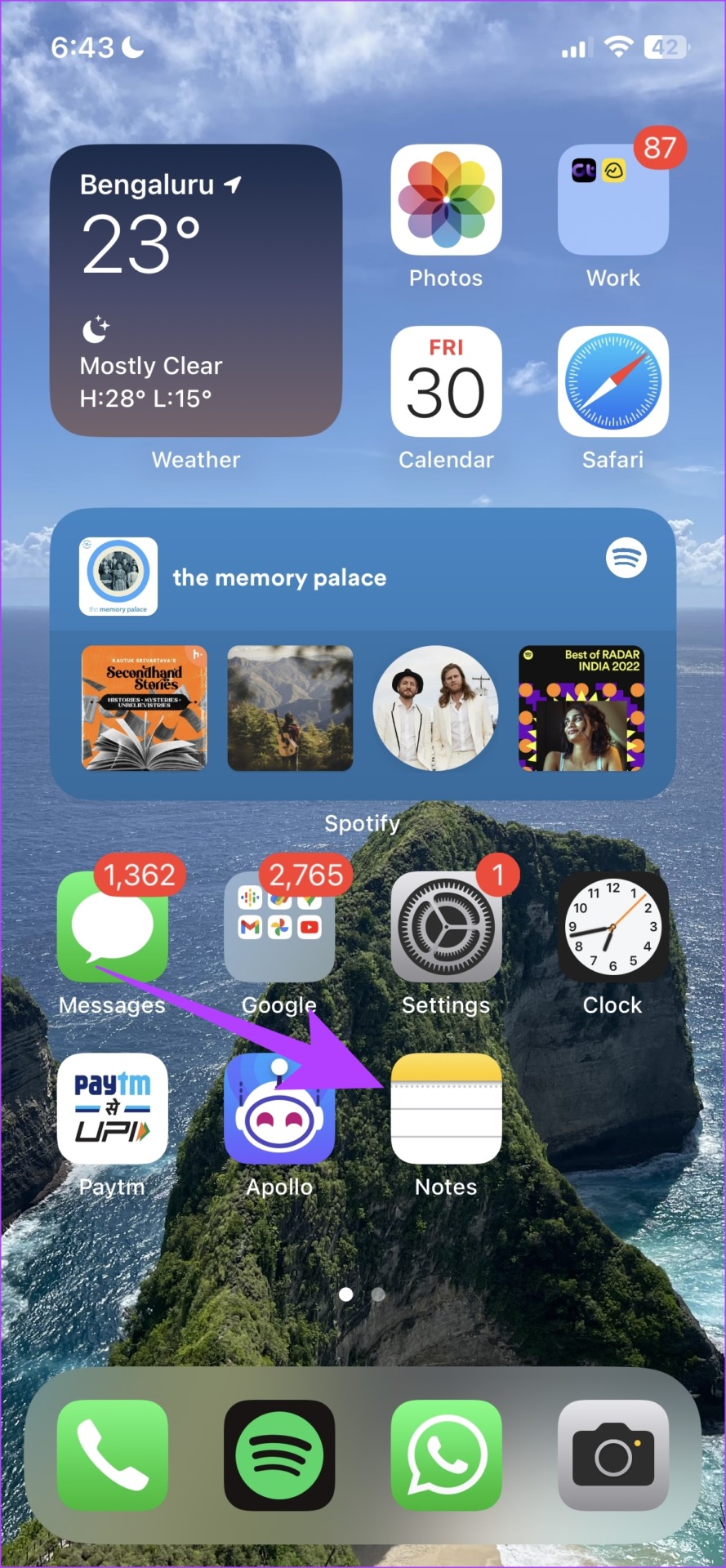Open WhatsApp from the dock
The image size is (726, 1568).
446,1455
